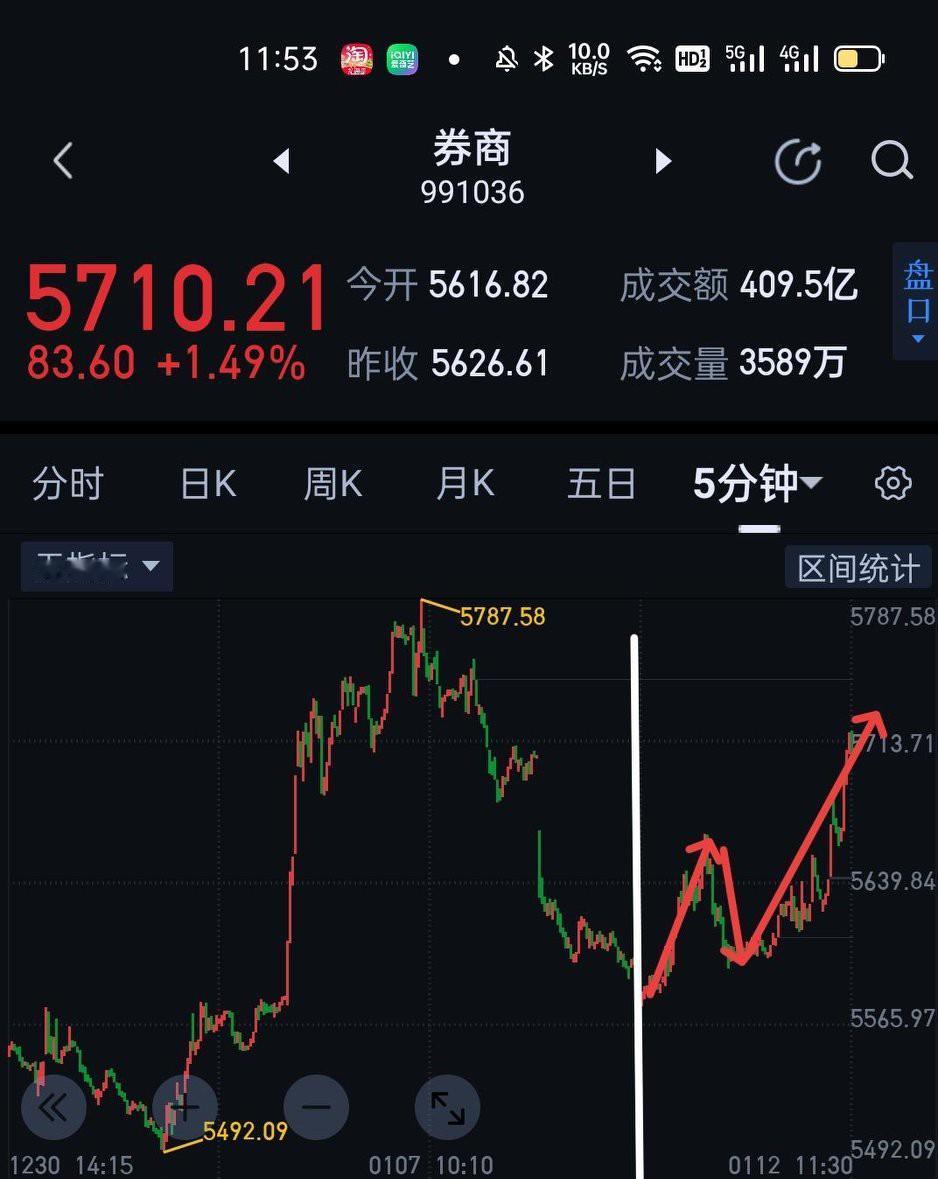Switch to next stock with right arrow
938x1179 pixels.
click(x=663, y=161)
